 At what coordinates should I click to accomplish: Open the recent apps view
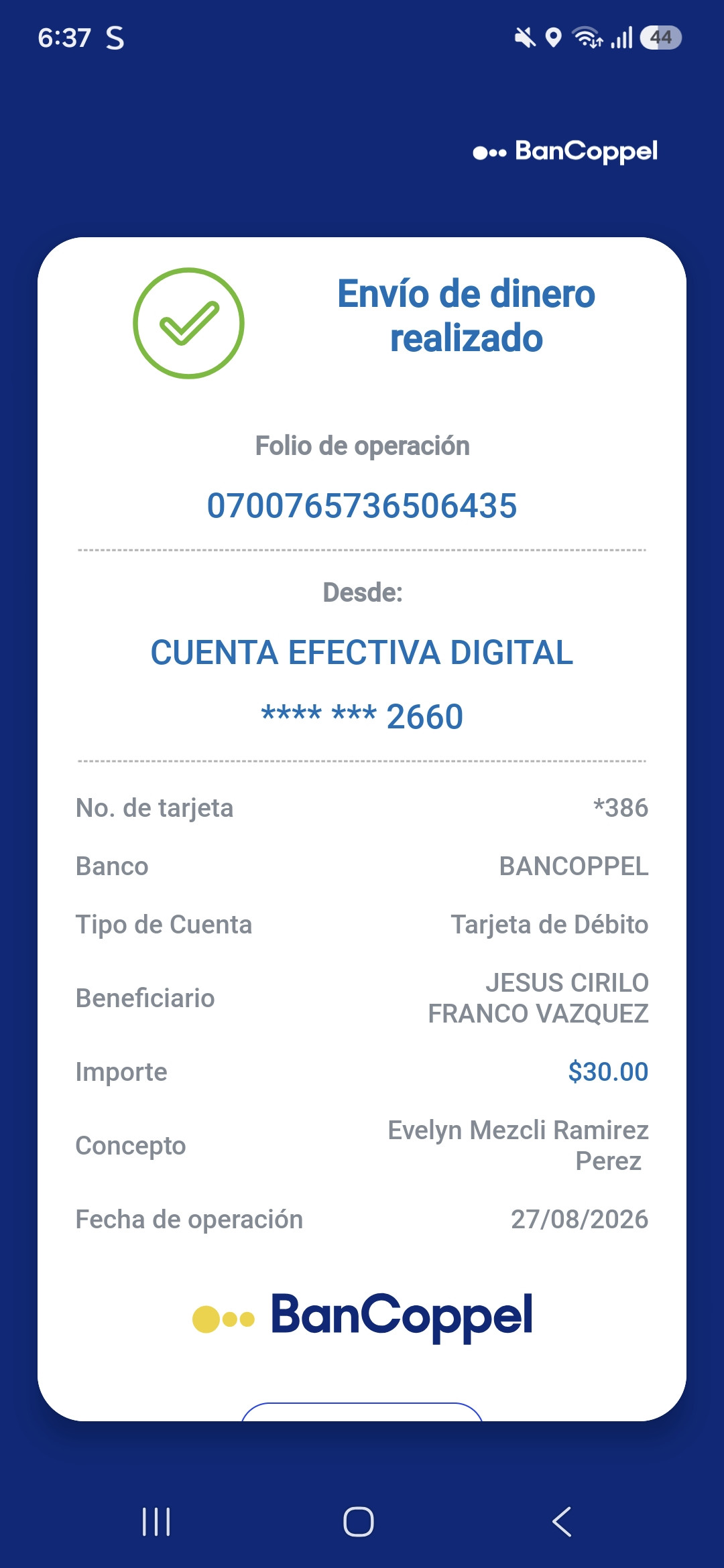point(156,1522)
